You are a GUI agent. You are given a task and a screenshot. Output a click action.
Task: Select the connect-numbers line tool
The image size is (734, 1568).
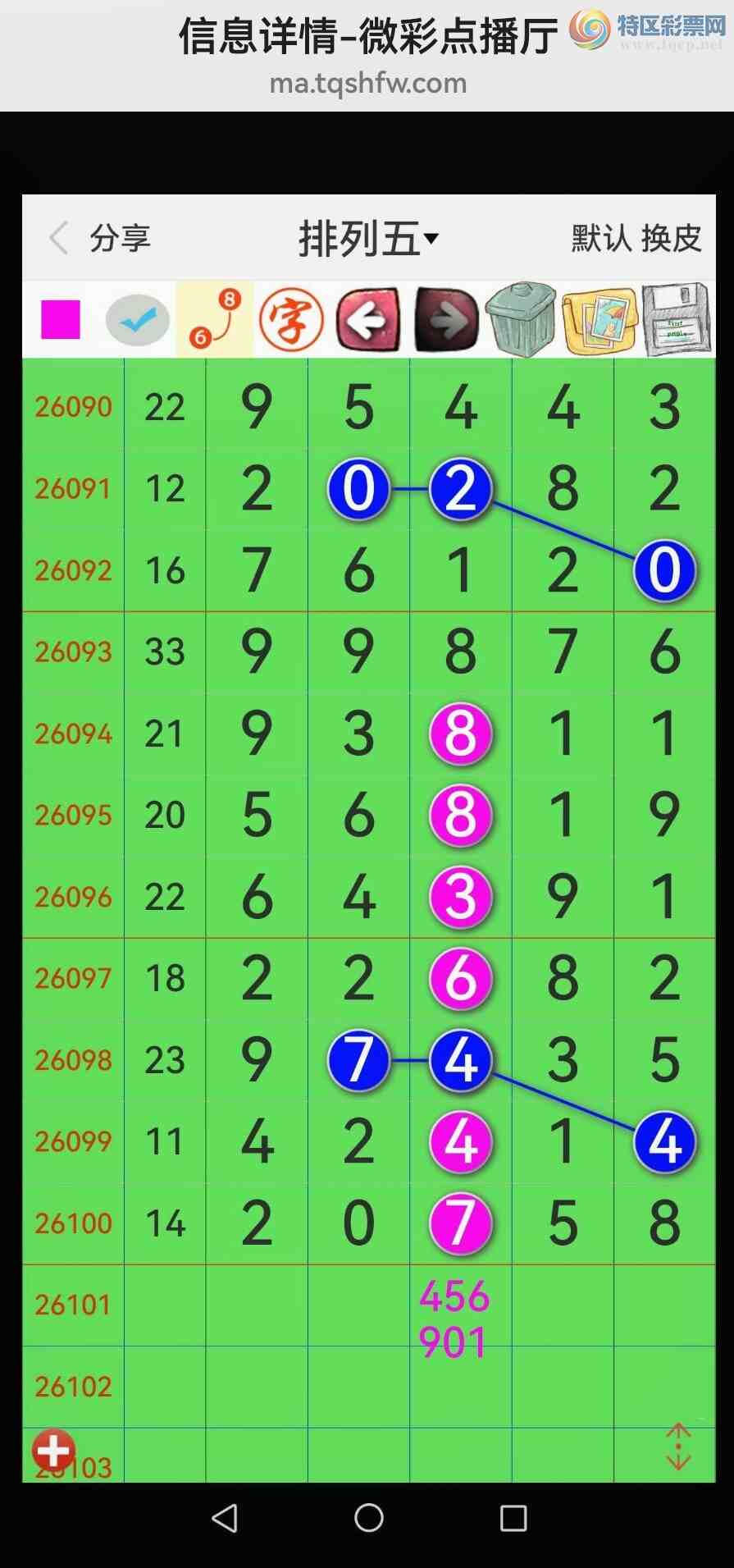coord(215,319)
